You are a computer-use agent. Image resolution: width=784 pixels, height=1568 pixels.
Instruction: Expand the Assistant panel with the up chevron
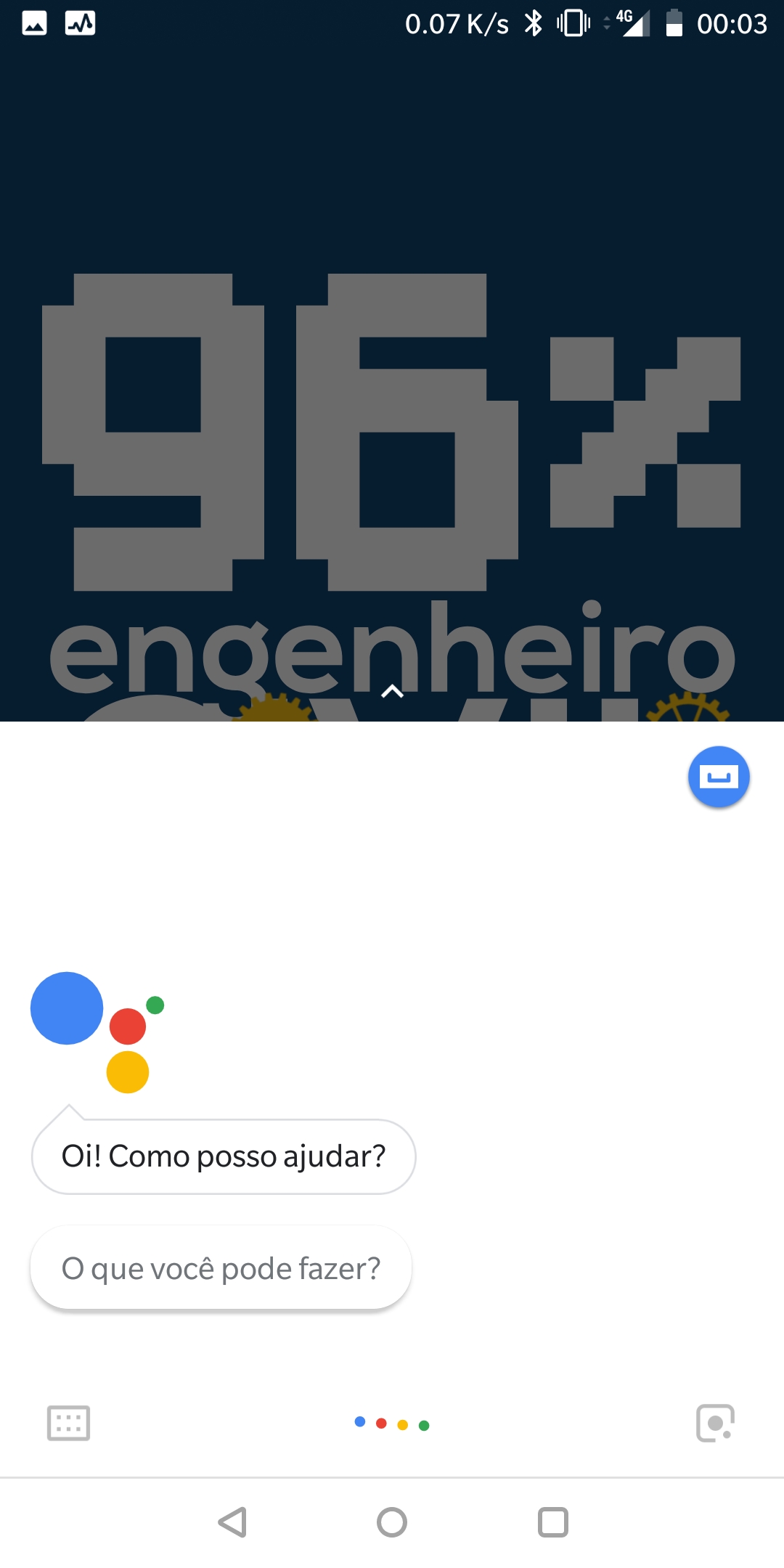coord(392,691)
